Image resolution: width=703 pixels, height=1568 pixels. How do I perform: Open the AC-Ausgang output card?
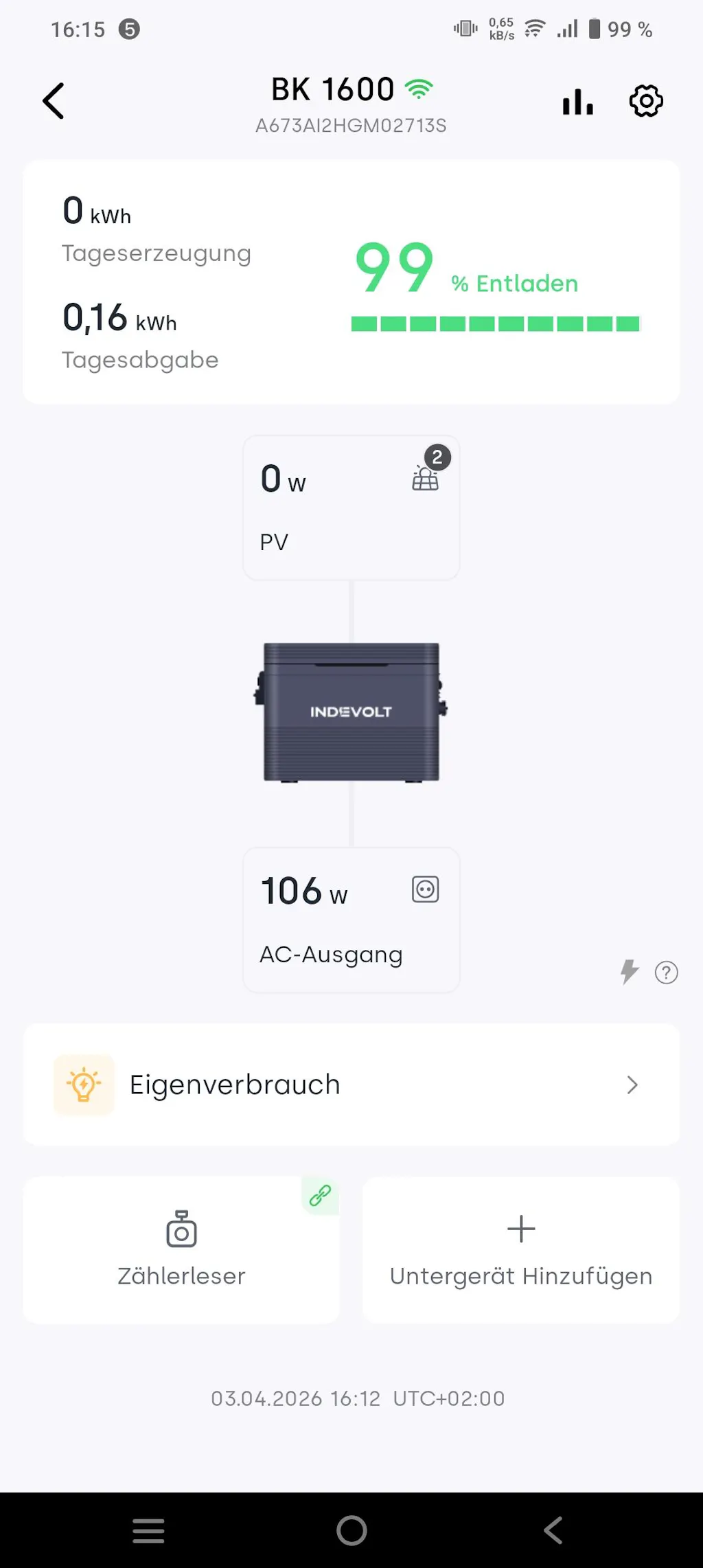[351, 920]
